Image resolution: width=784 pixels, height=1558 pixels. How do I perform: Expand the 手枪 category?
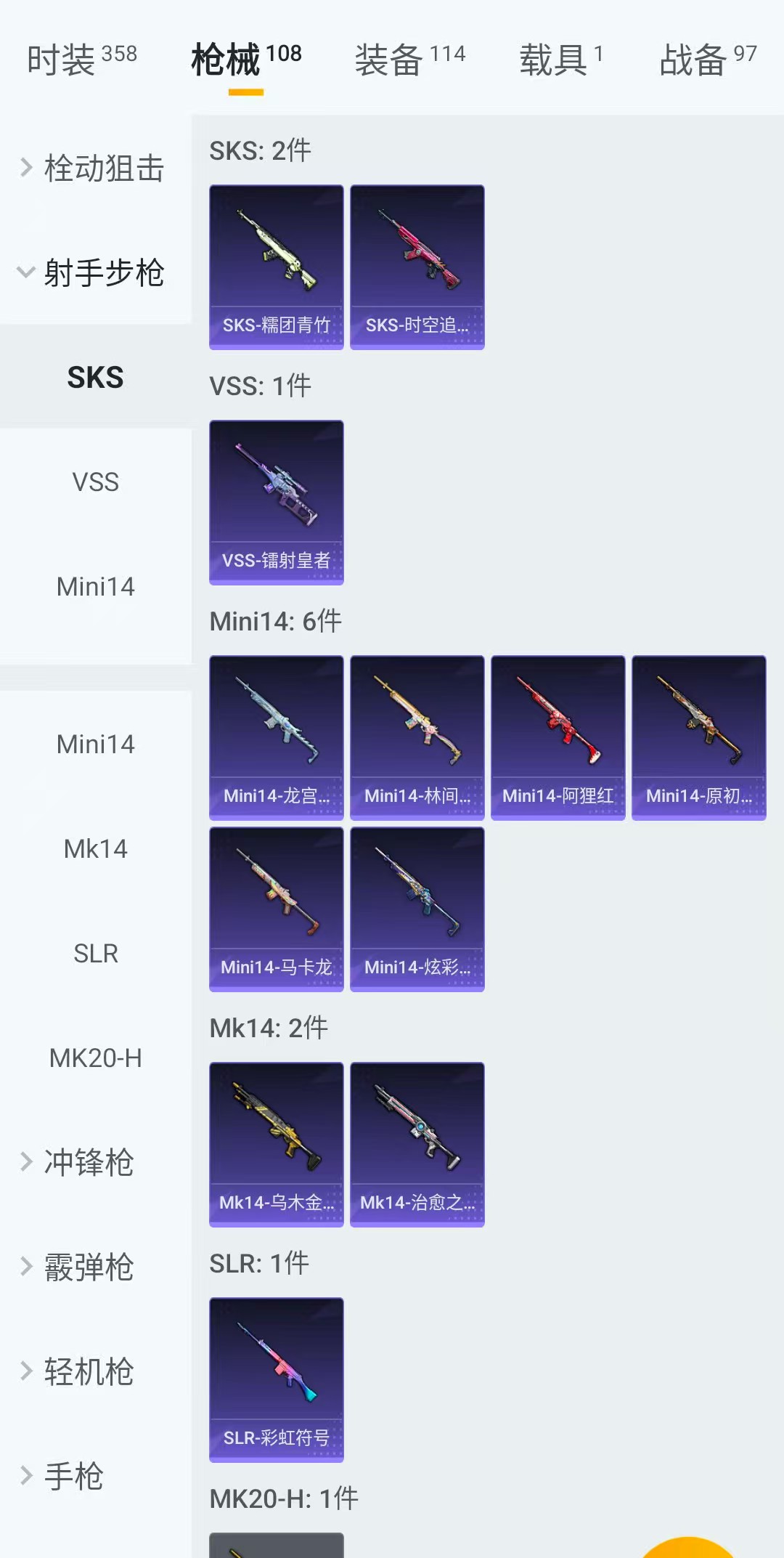[x=65, y=1476]
